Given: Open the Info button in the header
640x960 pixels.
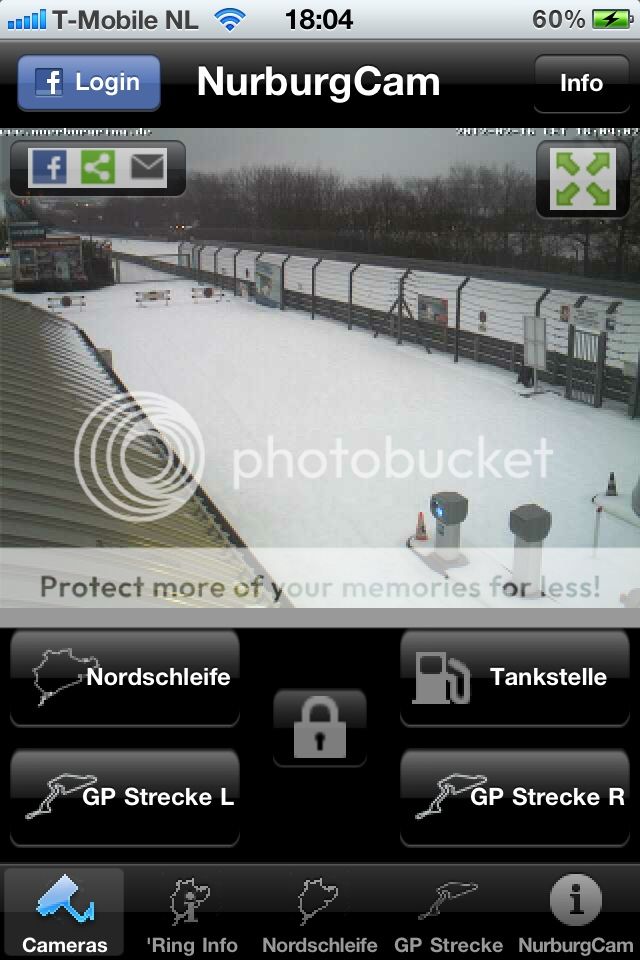Looking at the screenshot, I should (581, 83).
